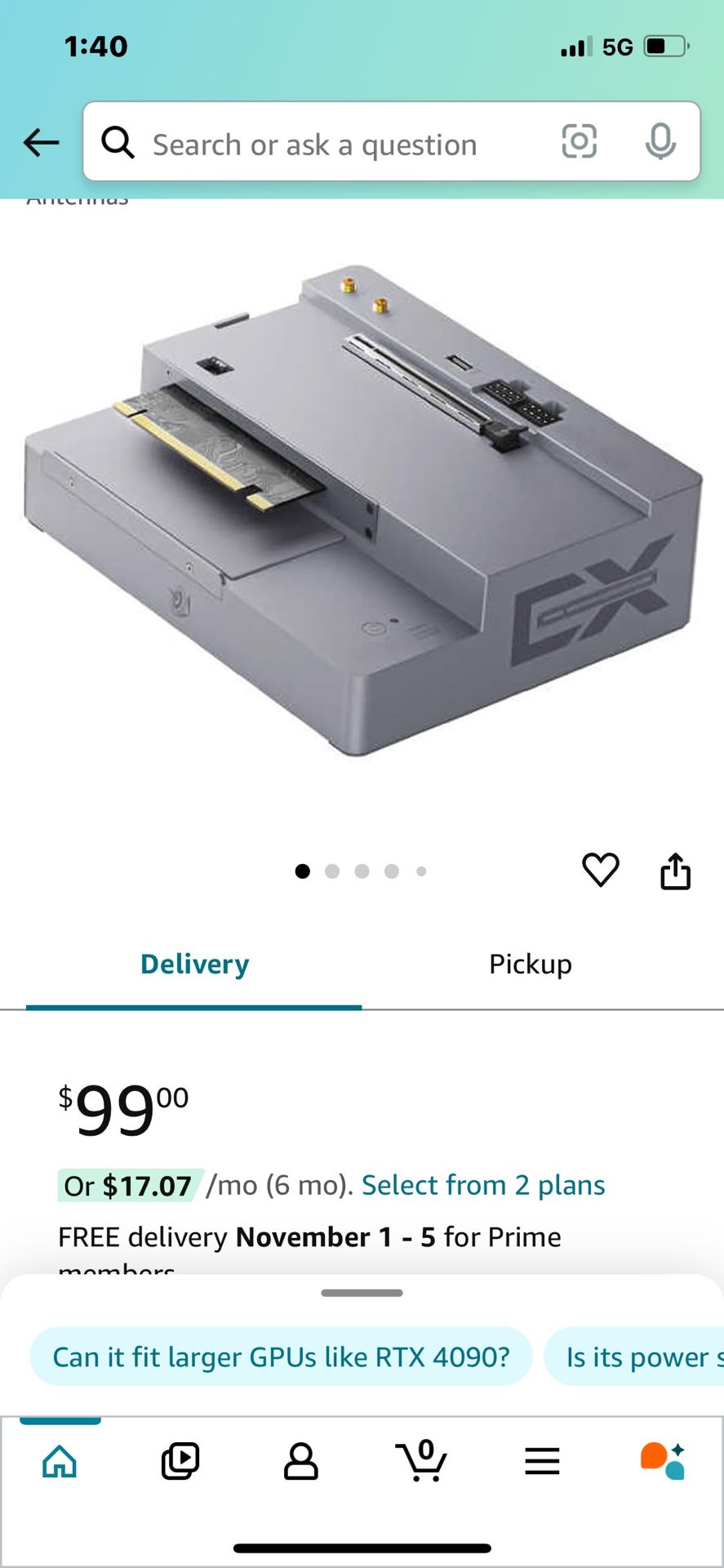
Task: Open the product image full view
Action: [362, 510]
